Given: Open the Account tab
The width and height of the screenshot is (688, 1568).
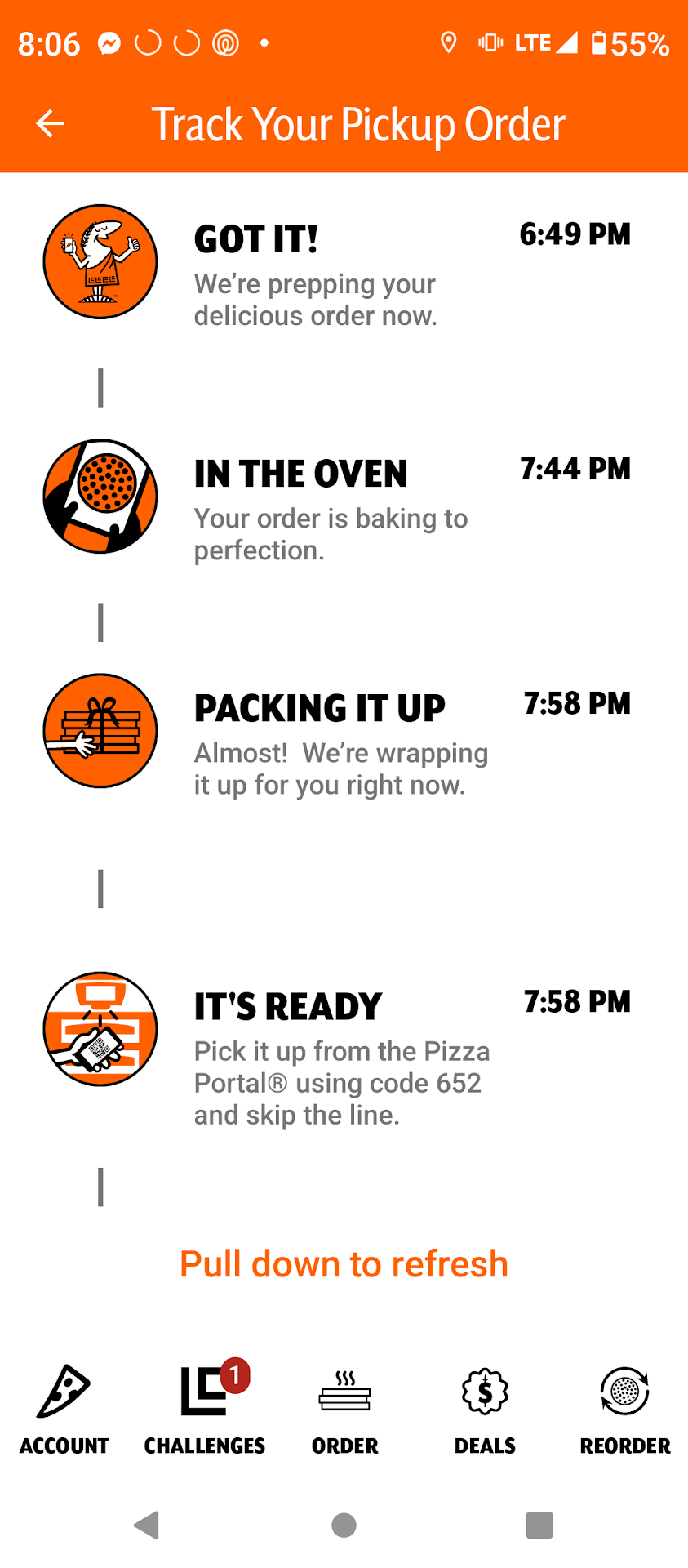Looking at the screenshot, I should click(64, 1410).
